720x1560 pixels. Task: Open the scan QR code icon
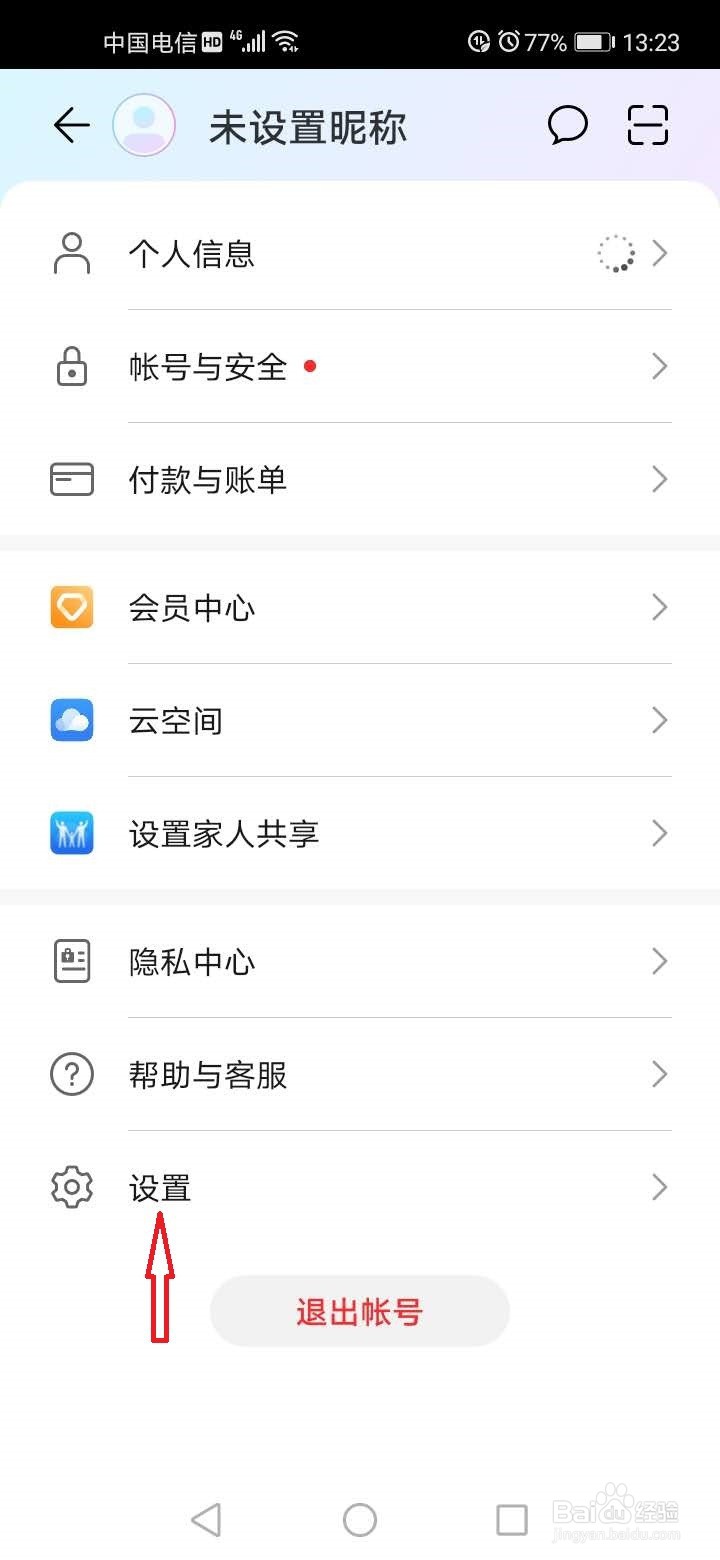pyautogui.click(x=648, y=126)
